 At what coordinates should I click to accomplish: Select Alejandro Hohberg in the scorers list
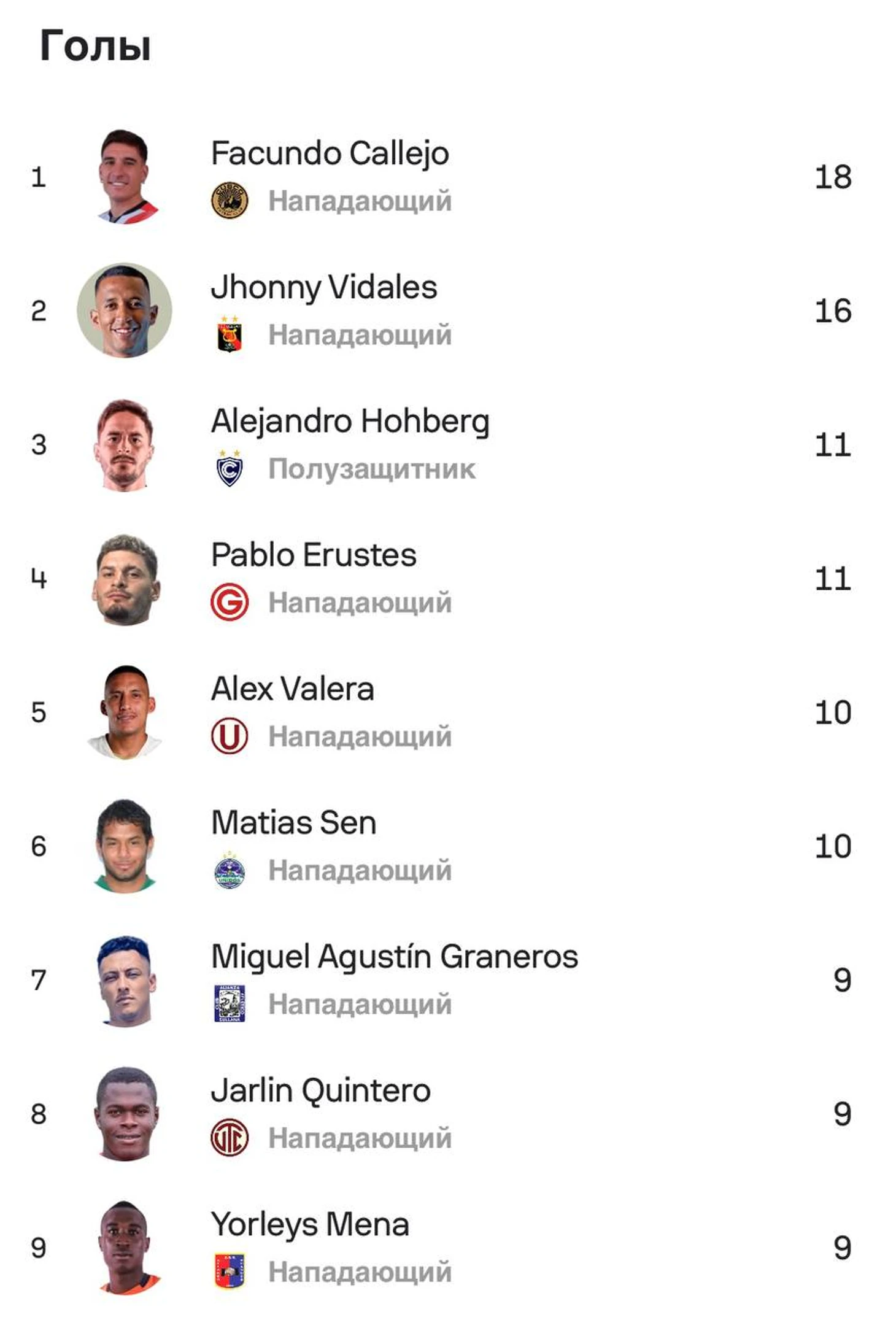(350, 422)
